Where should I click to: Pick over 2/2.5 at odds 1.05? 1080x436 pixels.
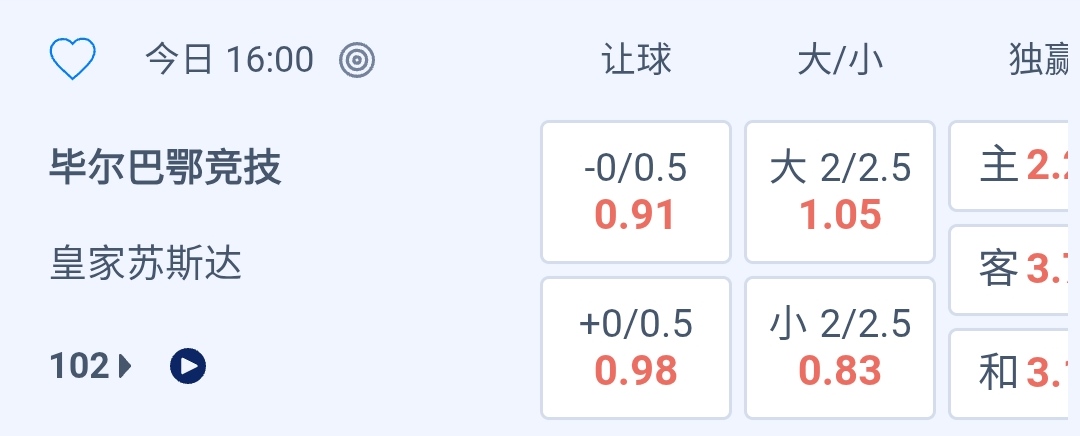(x=840, y=192)
